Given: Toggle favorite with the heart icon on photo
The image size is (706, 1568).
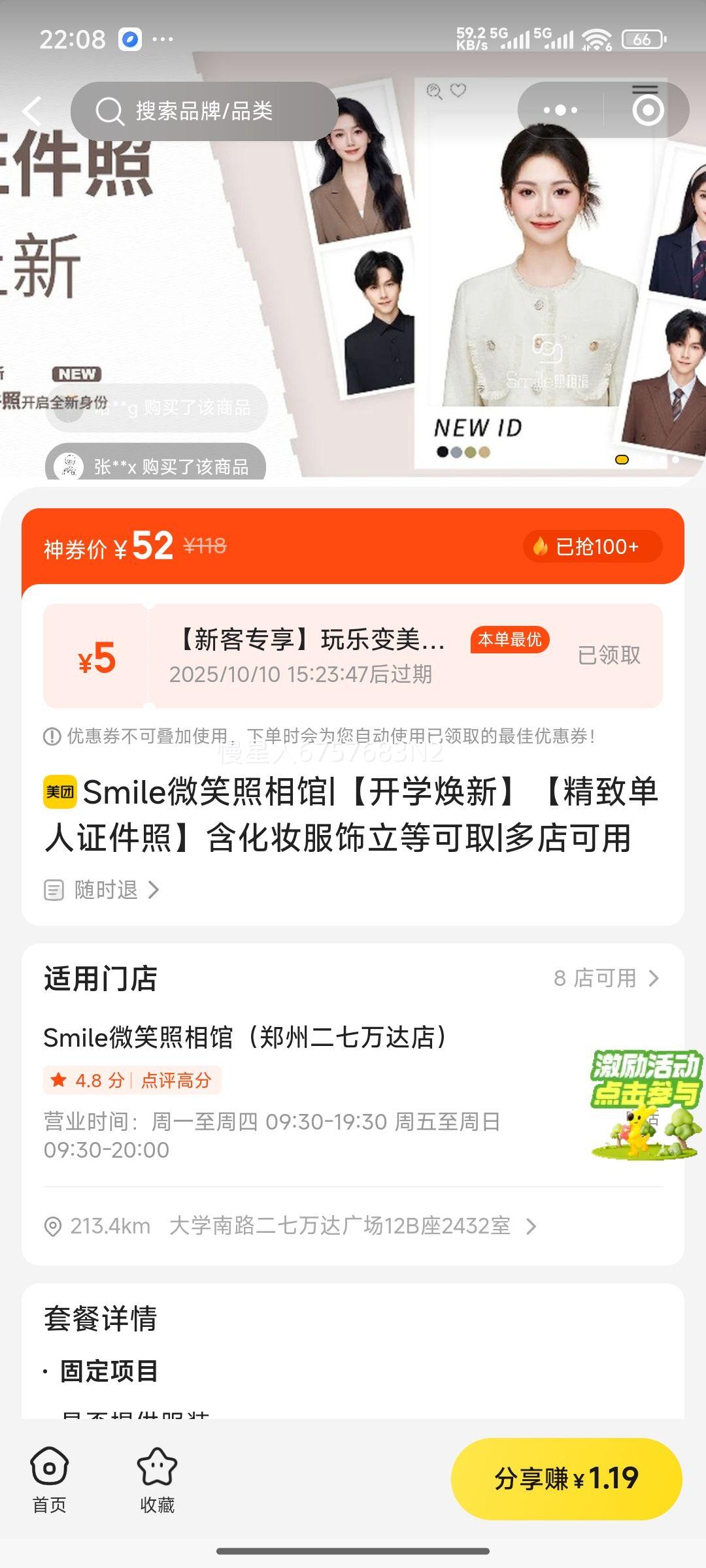Looking at the screenshot, I should (458, 90).
